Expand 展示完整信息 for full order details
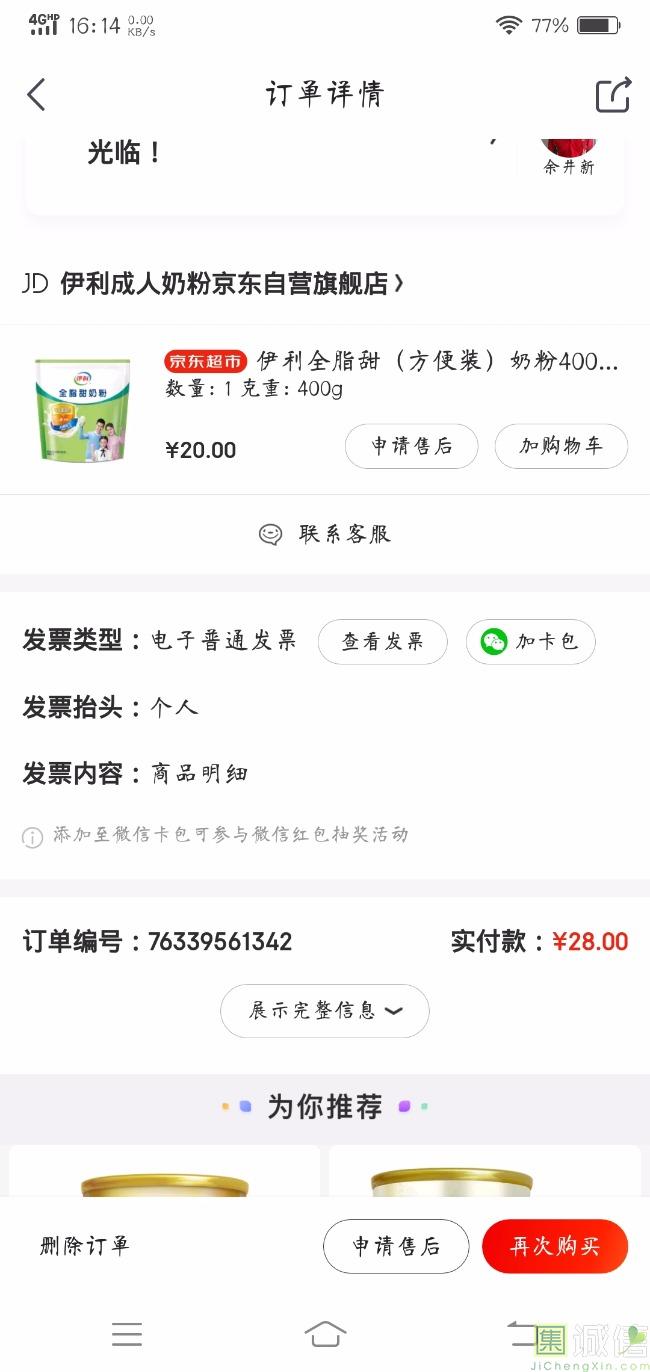Image resolution: width=650 pixels, height=1372 pixels. (325, 1011)
